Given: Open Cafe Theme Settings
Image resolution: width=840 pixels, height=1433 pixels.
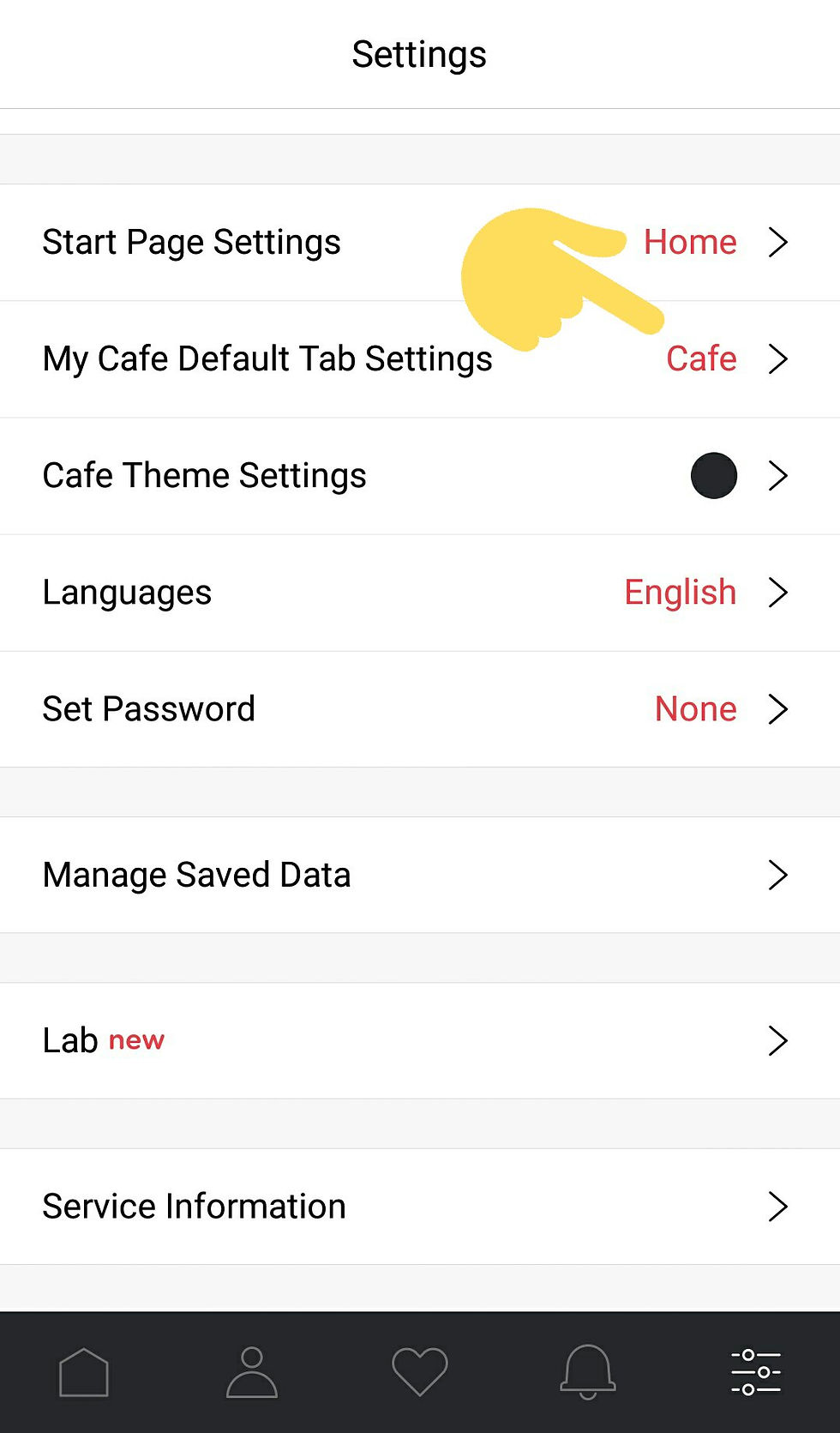Looking at the screenshot, I should (x=420, y=476).
